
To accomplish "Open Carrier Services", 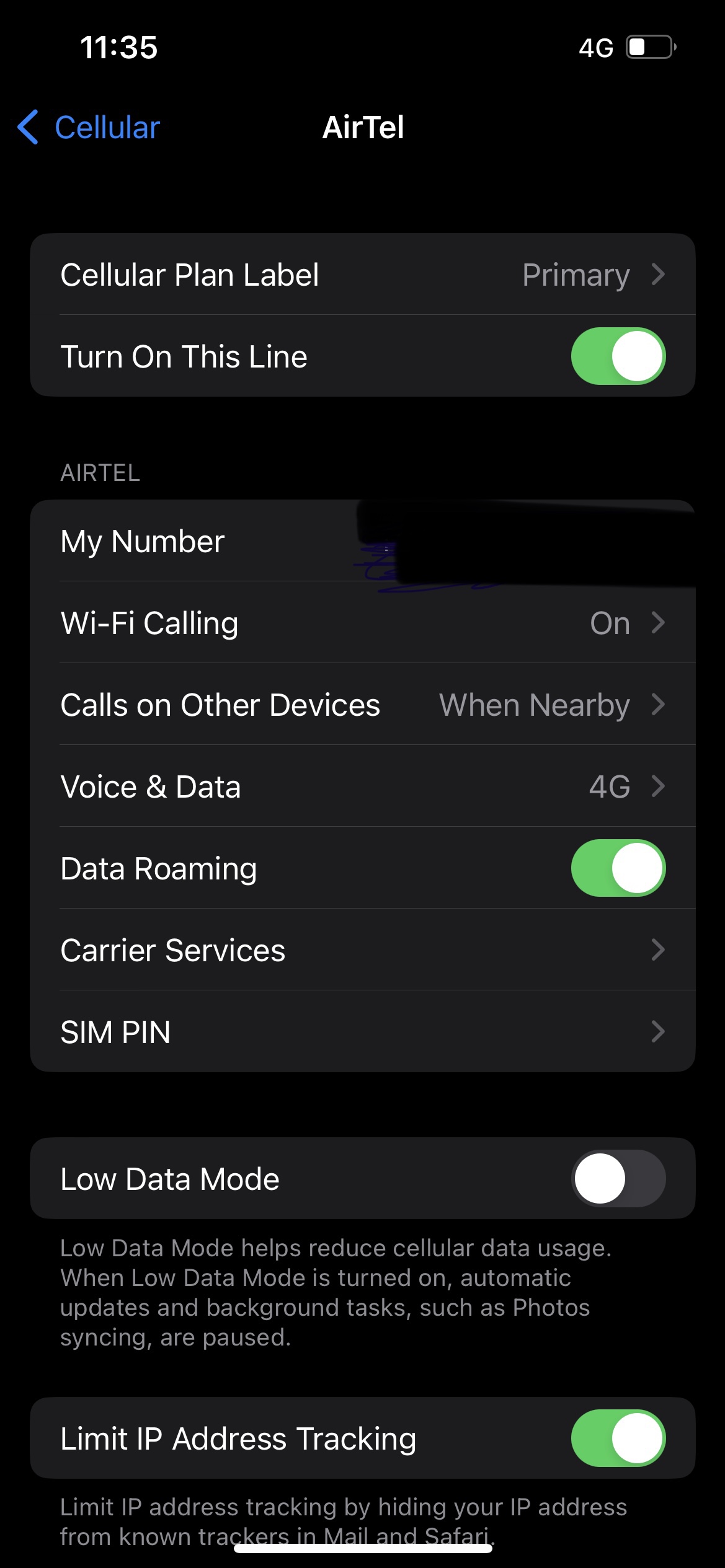I will (x=362, y=950).
